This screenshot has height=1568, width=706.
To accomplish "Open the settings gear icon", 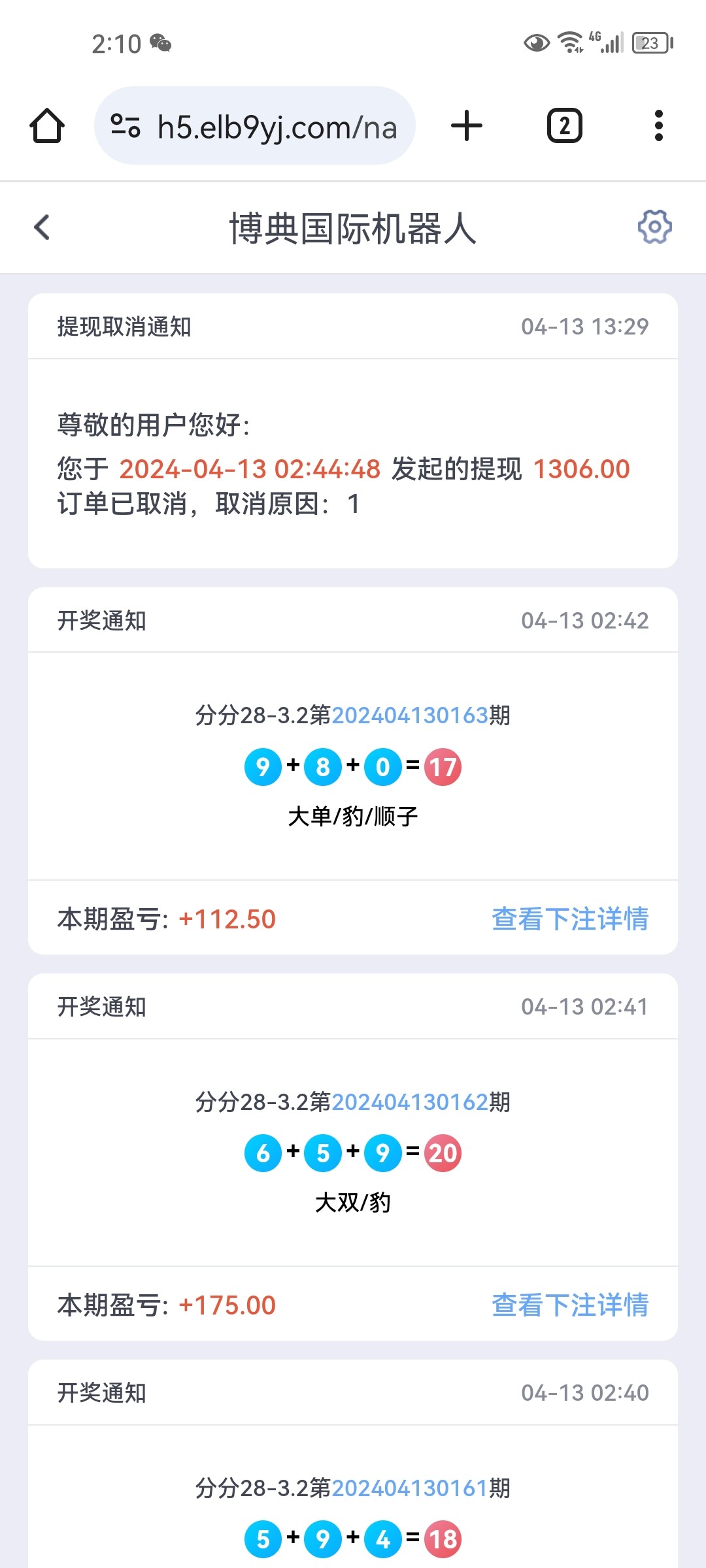I will [654, 227].
